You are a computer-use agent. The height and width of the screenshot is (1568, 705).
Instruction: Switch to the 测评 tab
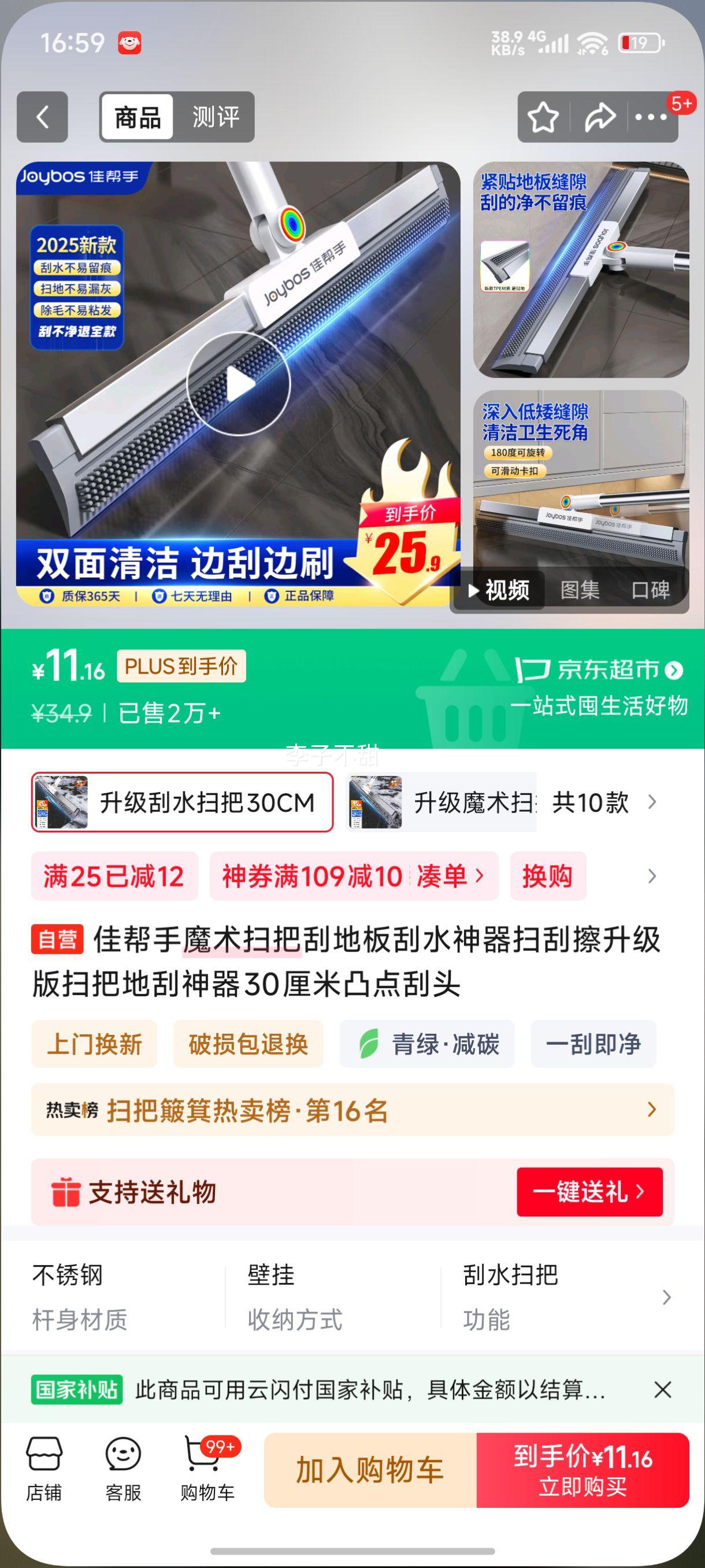click(216, 117)
